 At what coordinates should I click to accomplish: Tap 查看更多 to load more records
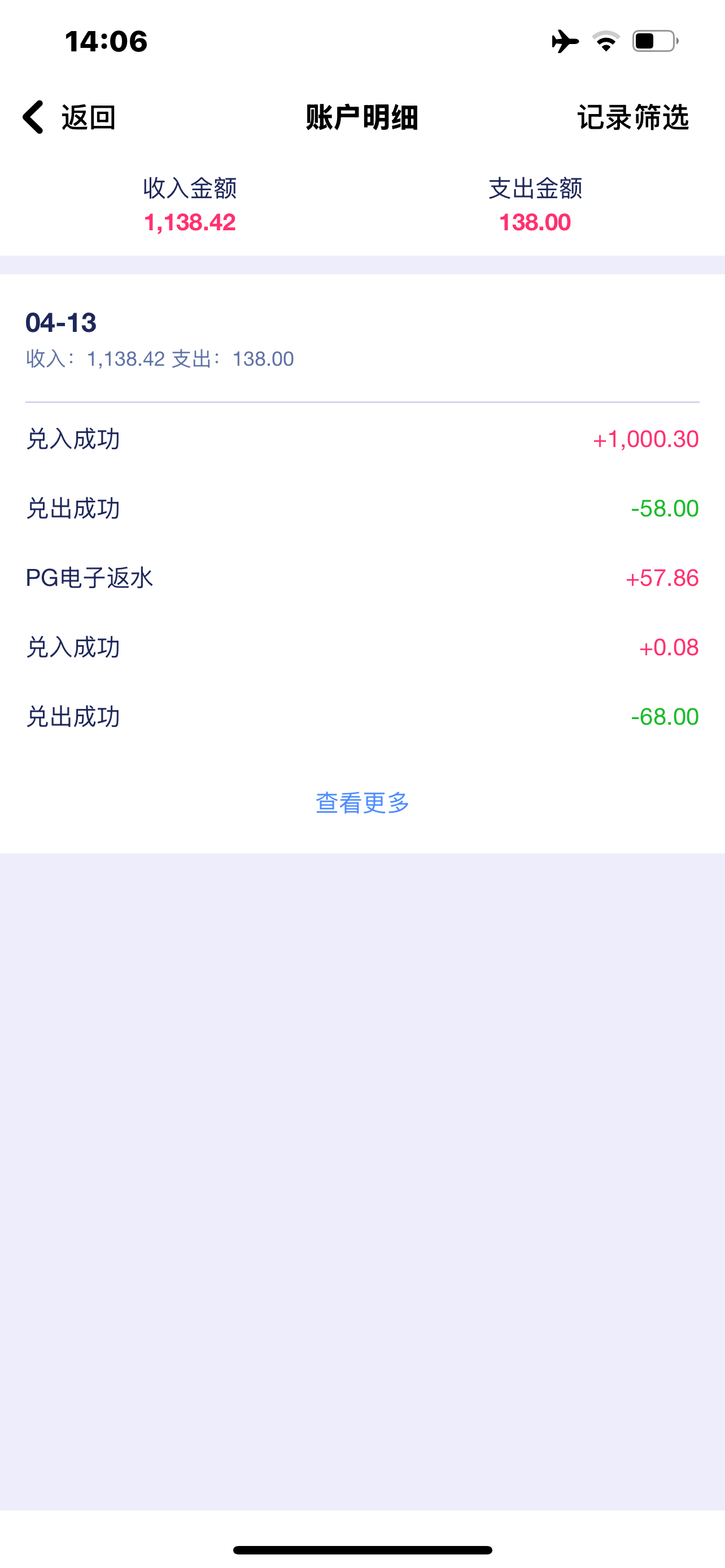tap(362, 803)
